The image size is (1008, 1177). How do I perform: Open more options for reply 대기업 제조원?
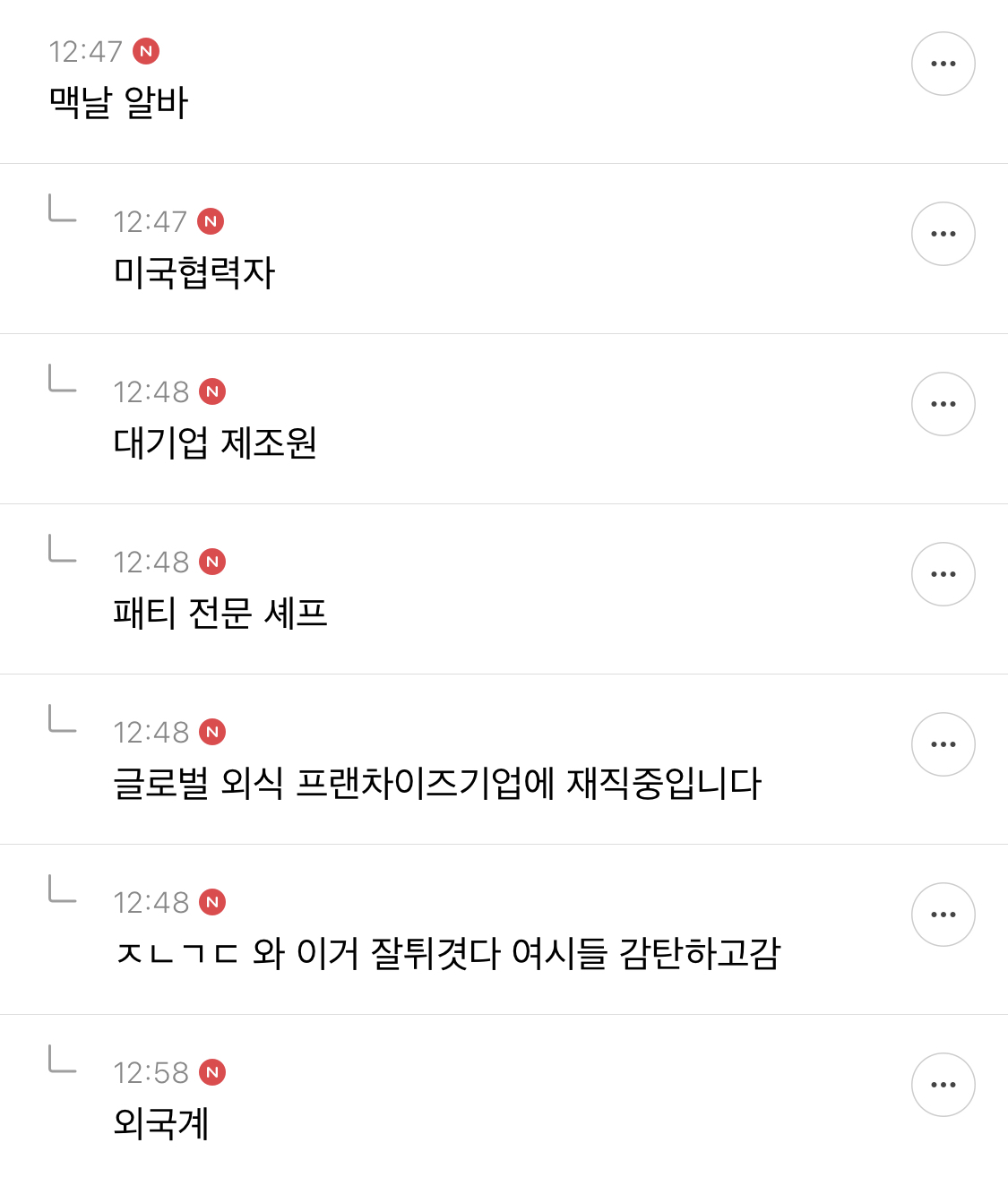coord(943,404)
